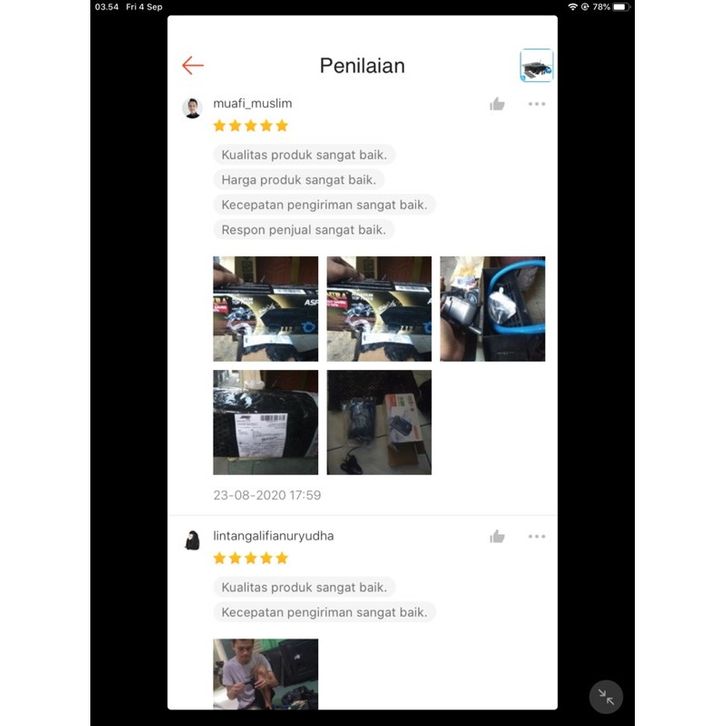View second photo in muafi_muslim's review
726x726 pixels.
pyautogui.click(x=379, y=309)
